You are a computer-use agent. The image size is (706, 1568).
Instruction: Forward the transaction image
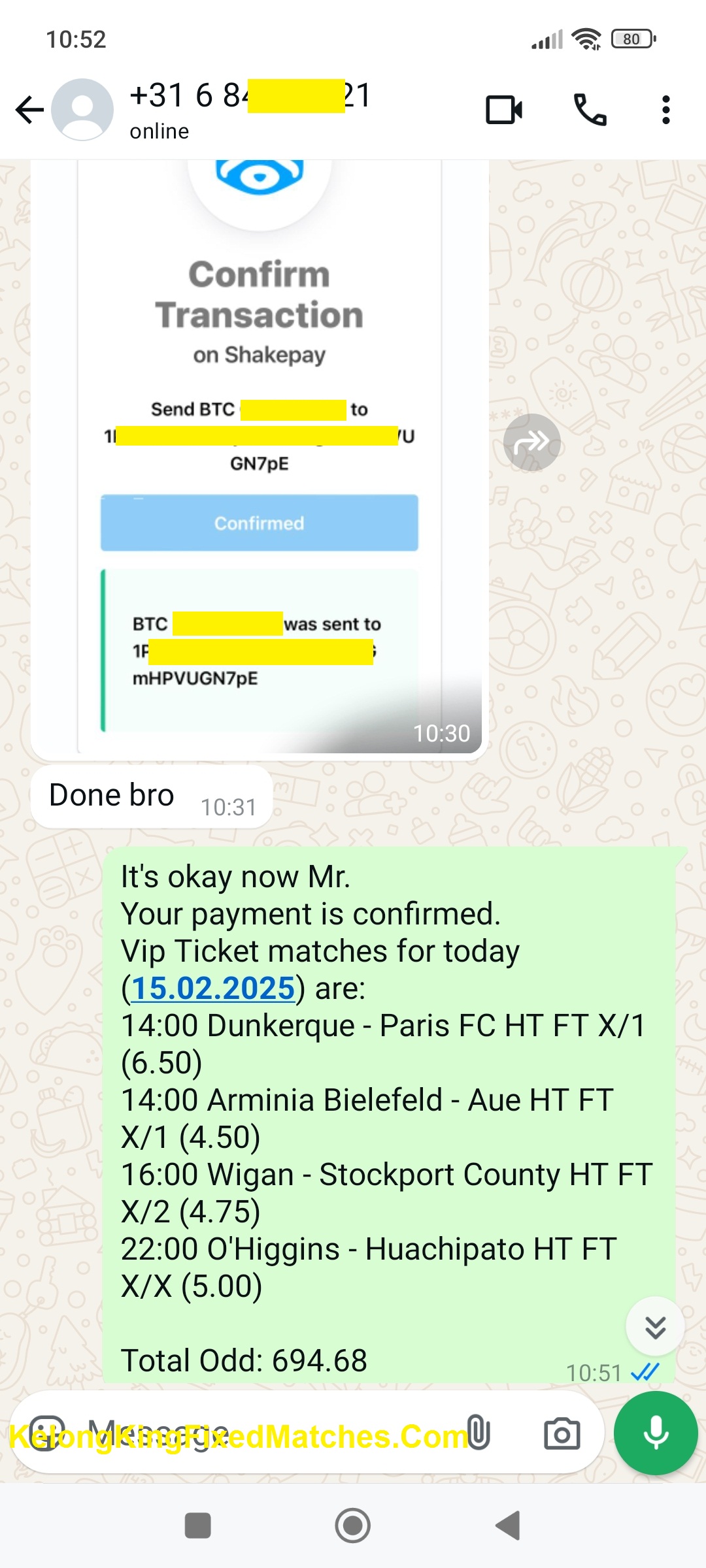(531, 442)
